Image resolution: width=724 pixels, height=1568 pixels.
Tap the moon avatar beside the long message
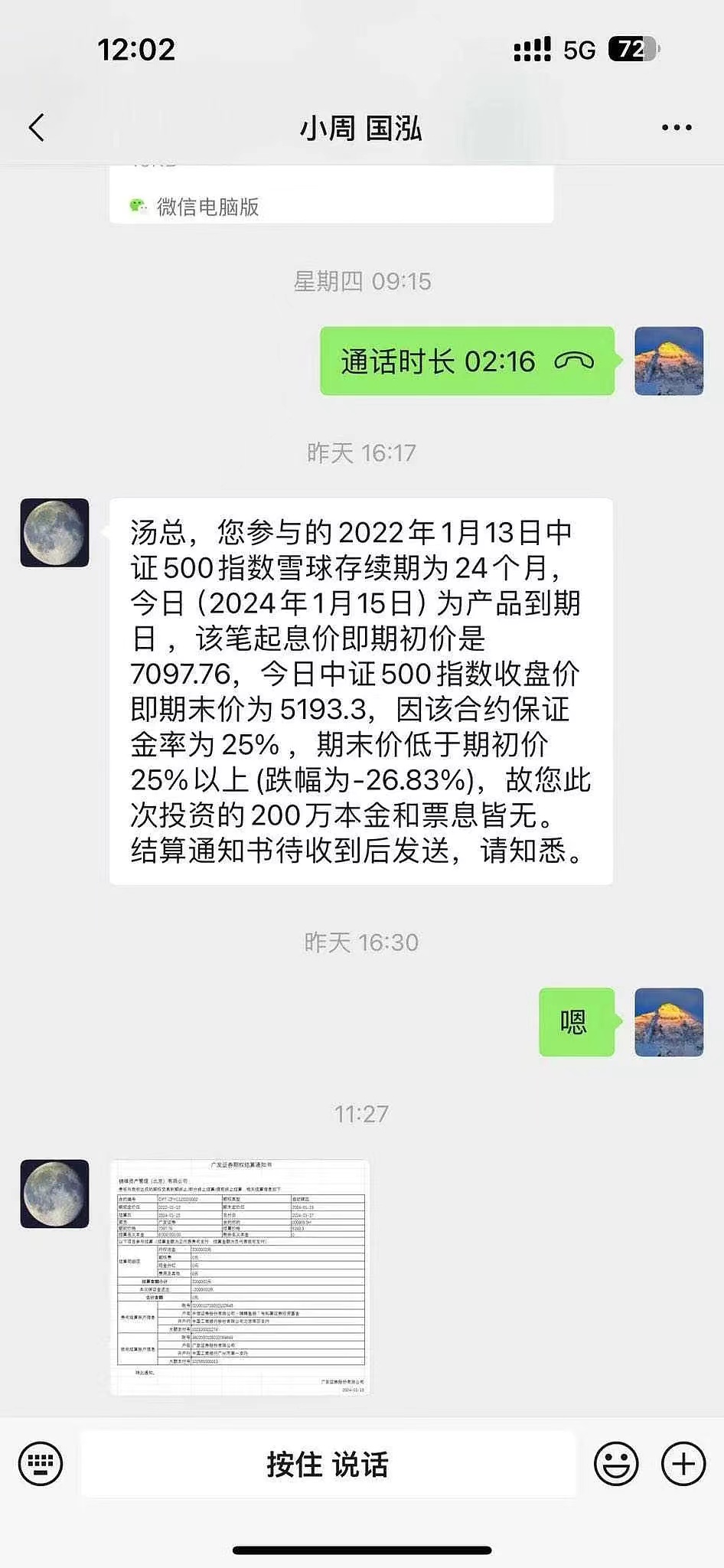[x=54, y=532]
